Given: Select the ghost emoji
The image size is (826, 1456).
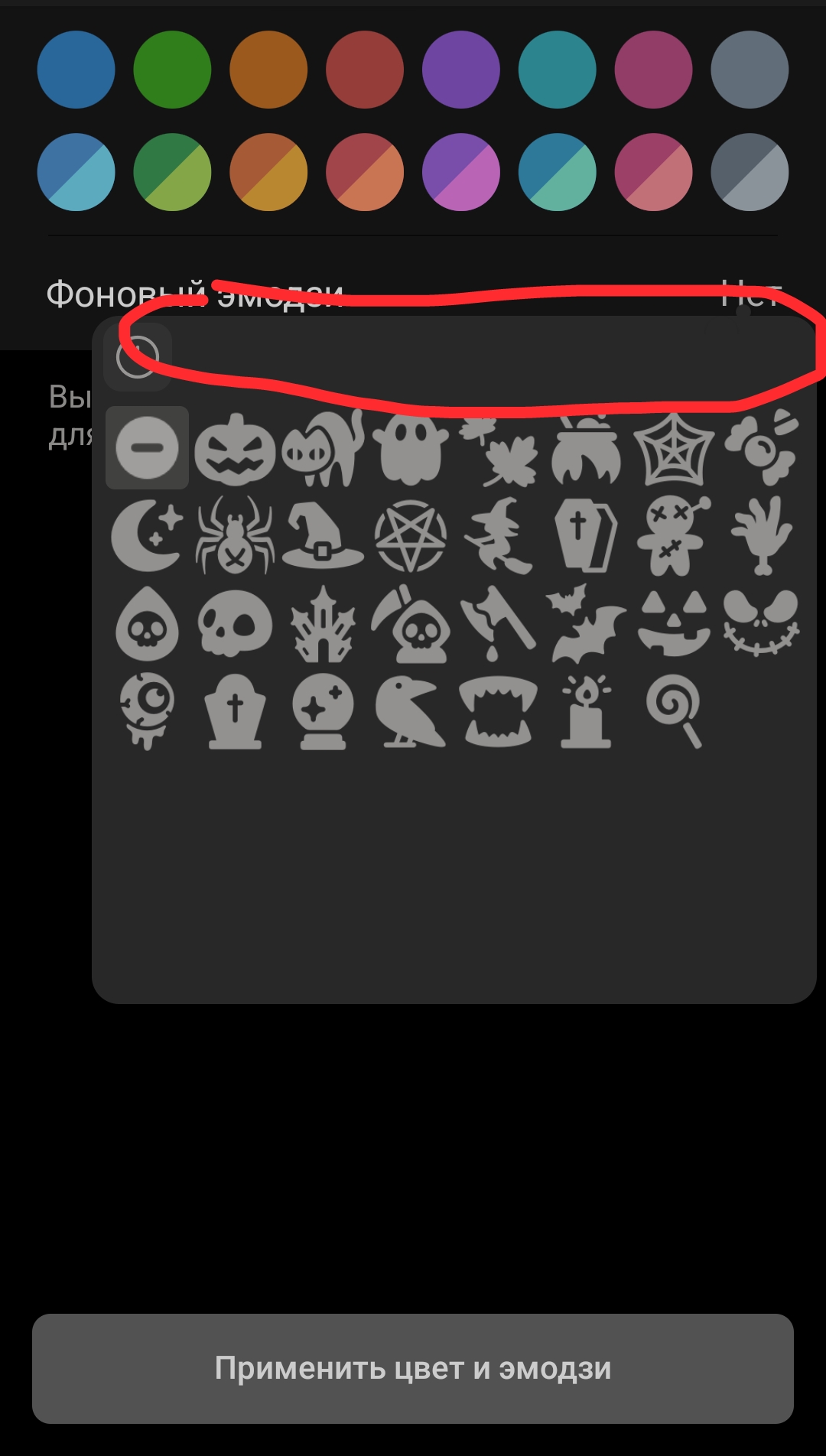Looking at the screenshot, I should click(411, 448).
